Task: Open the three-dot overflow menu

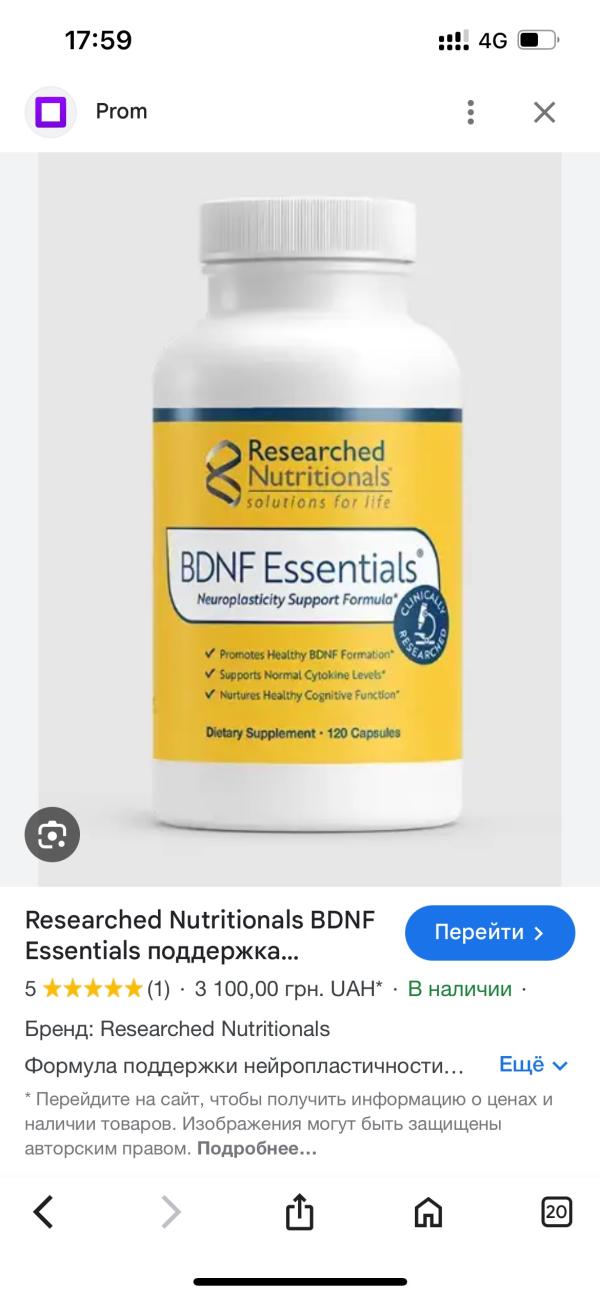Action: [471, 112]
